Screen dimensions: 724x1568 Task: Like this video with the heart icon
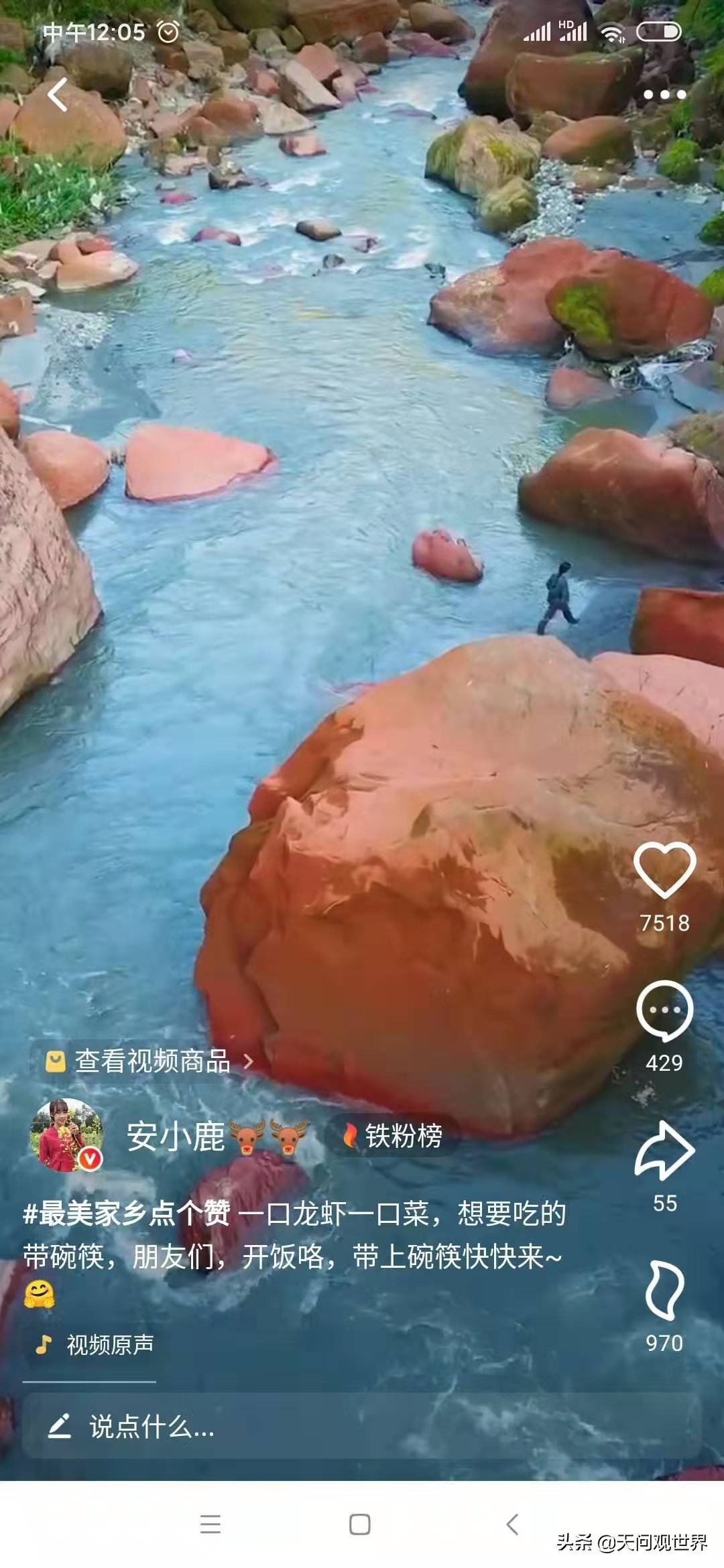pyautogui.click(x=664, y=869)
